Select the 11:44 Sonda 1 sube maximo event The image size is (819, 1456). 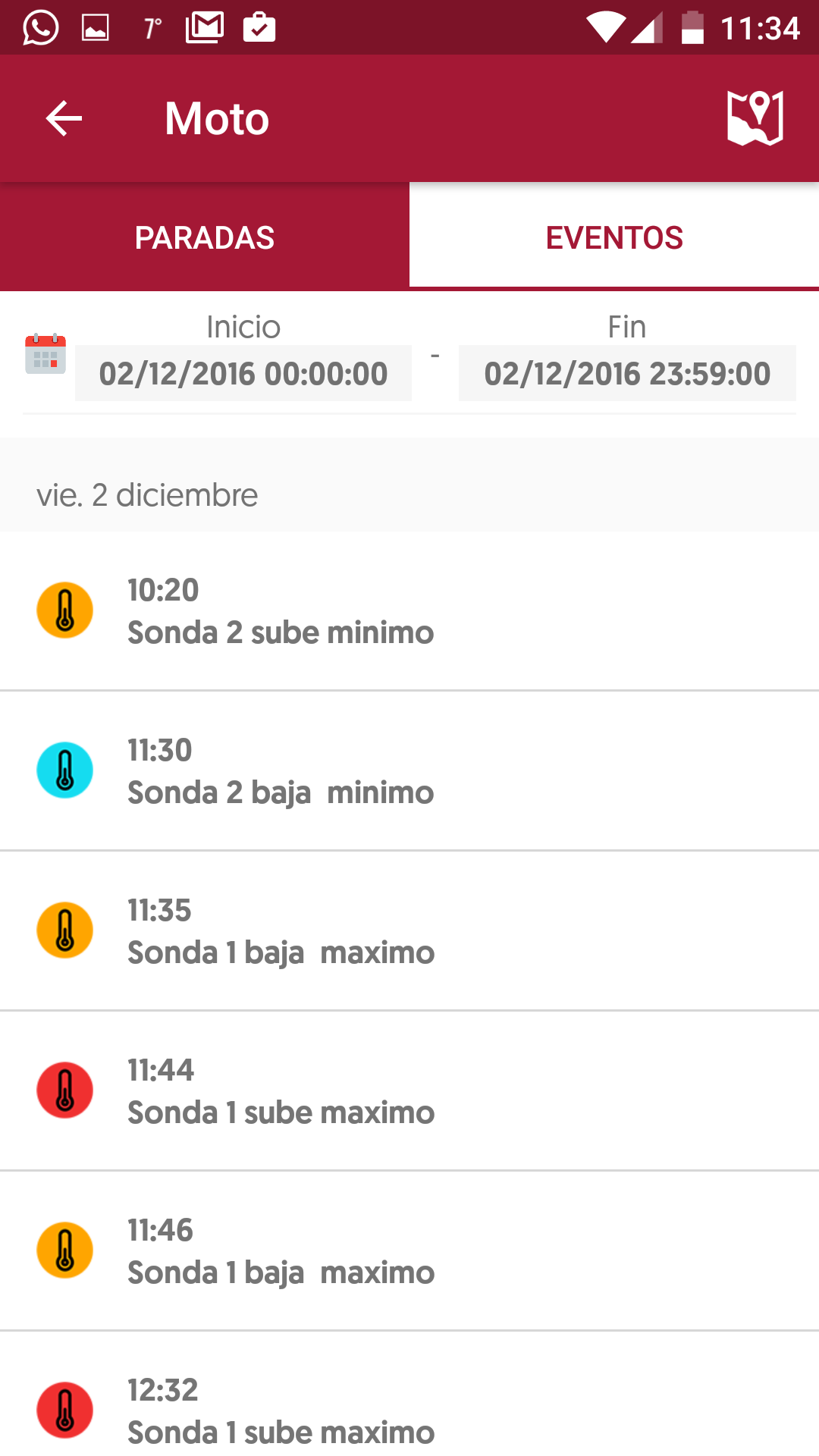tap(409, 1091)
